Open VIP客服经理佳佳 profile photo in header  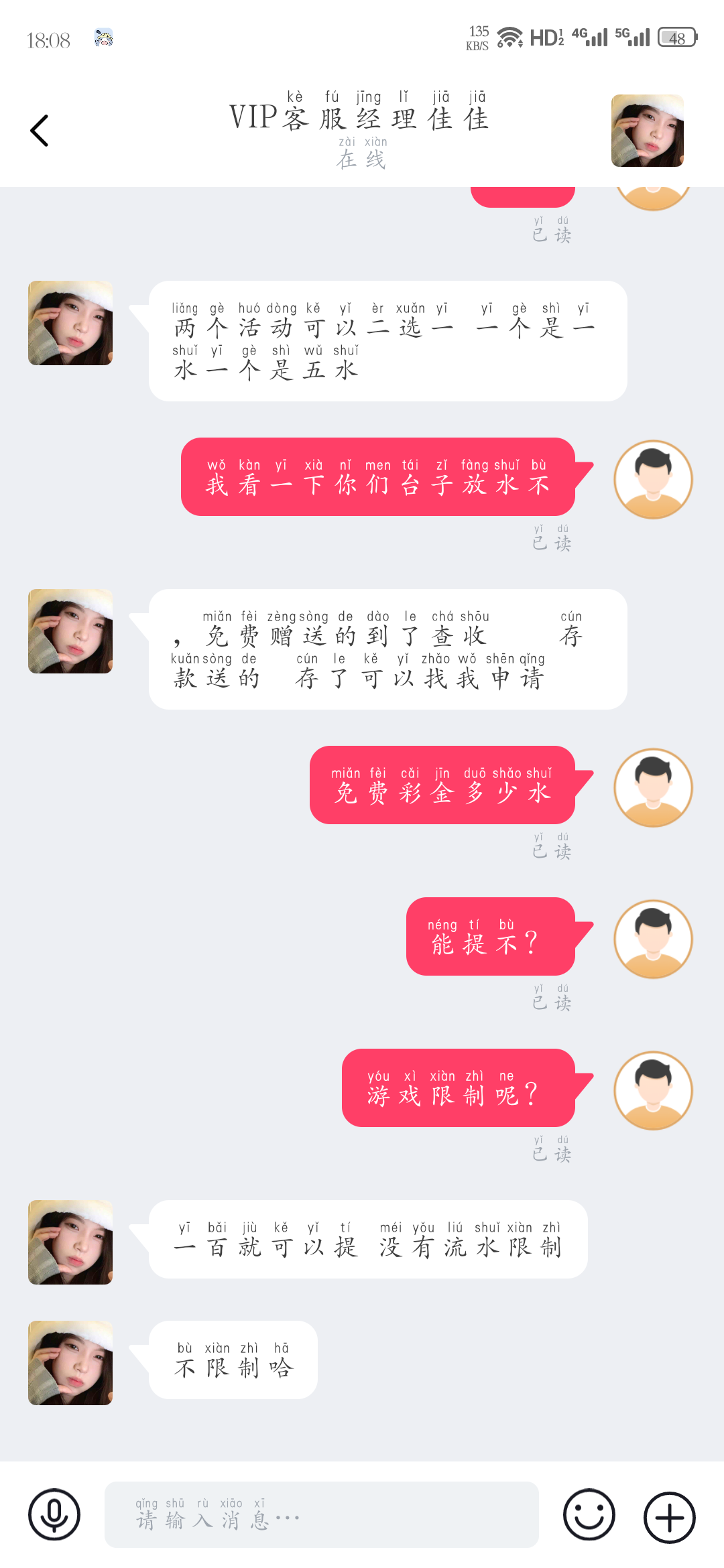pos(647,131)
